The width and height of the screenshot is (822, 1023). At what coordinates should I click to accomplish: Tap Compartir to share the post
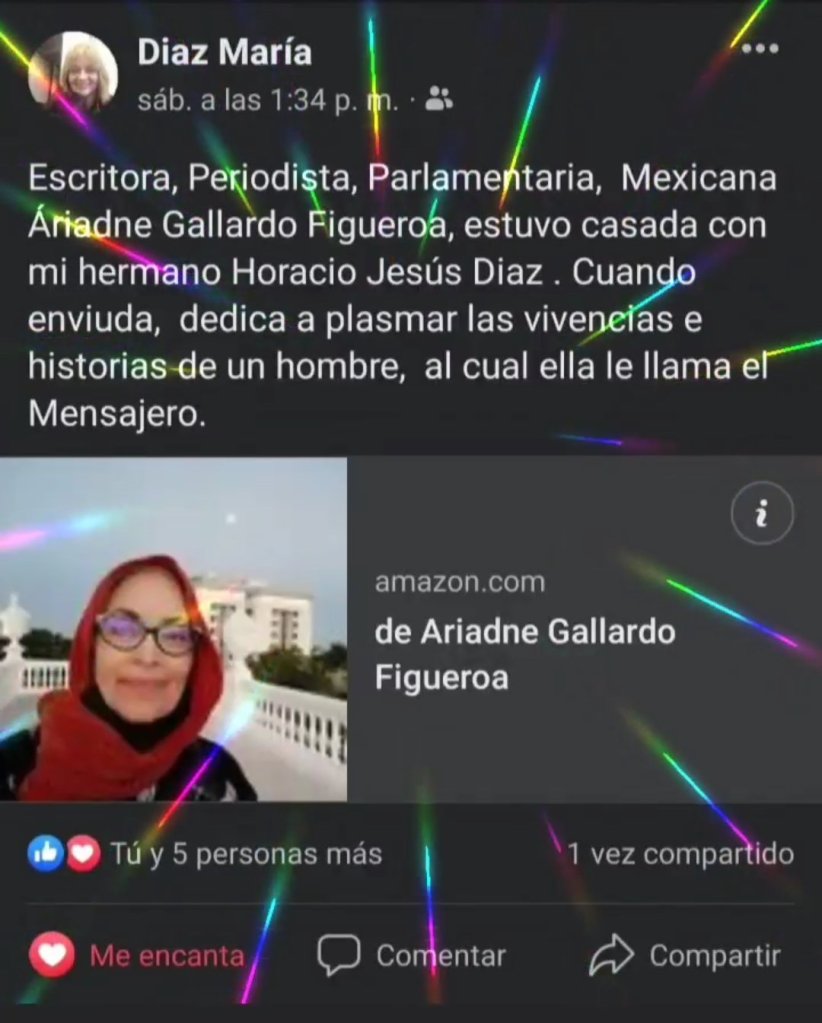[x=685, y=955]
